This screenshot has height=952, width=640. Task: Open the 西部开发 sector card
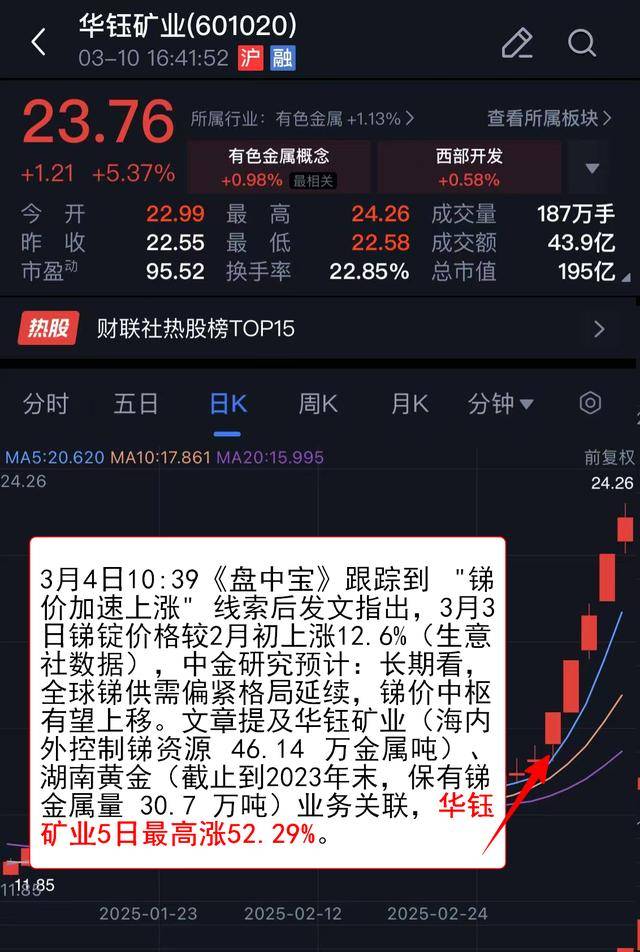point(469,166)
